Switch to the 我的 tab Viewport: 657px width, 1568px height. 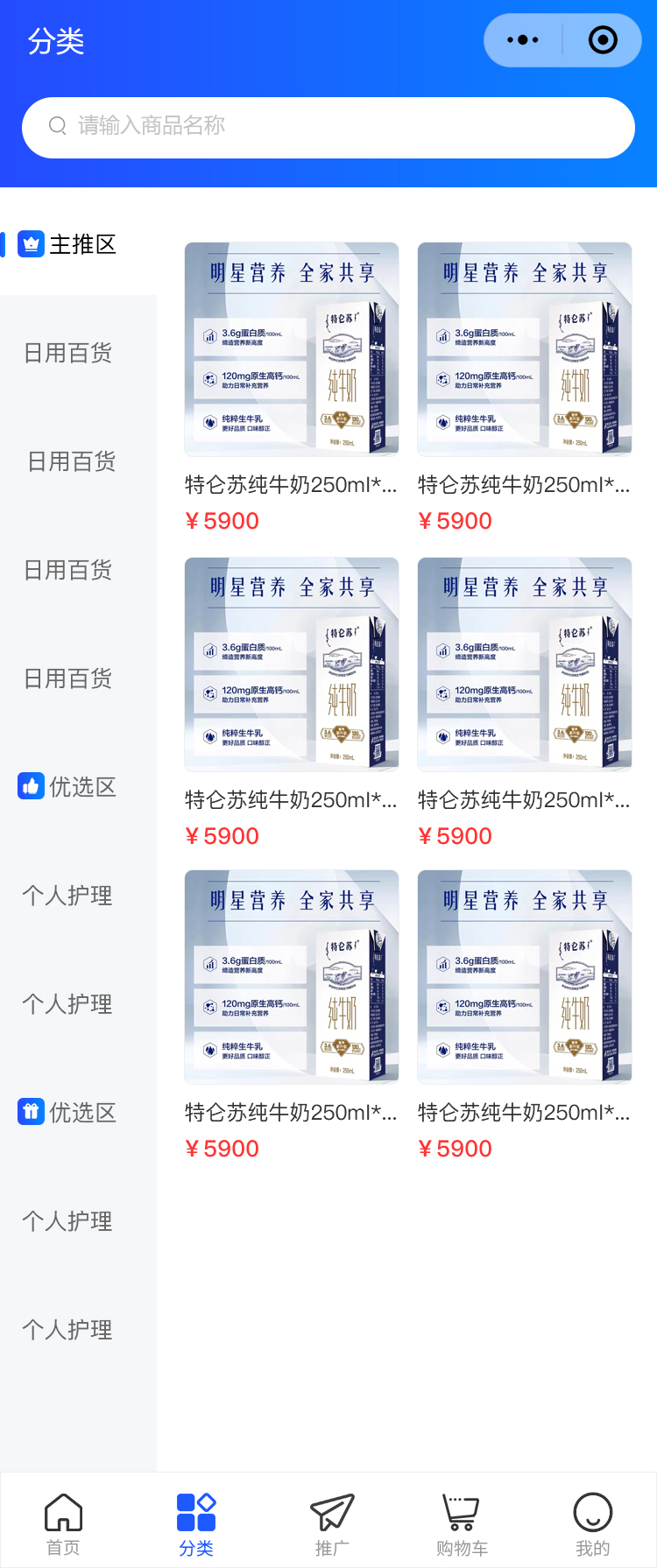click(x=592, y=1523)
